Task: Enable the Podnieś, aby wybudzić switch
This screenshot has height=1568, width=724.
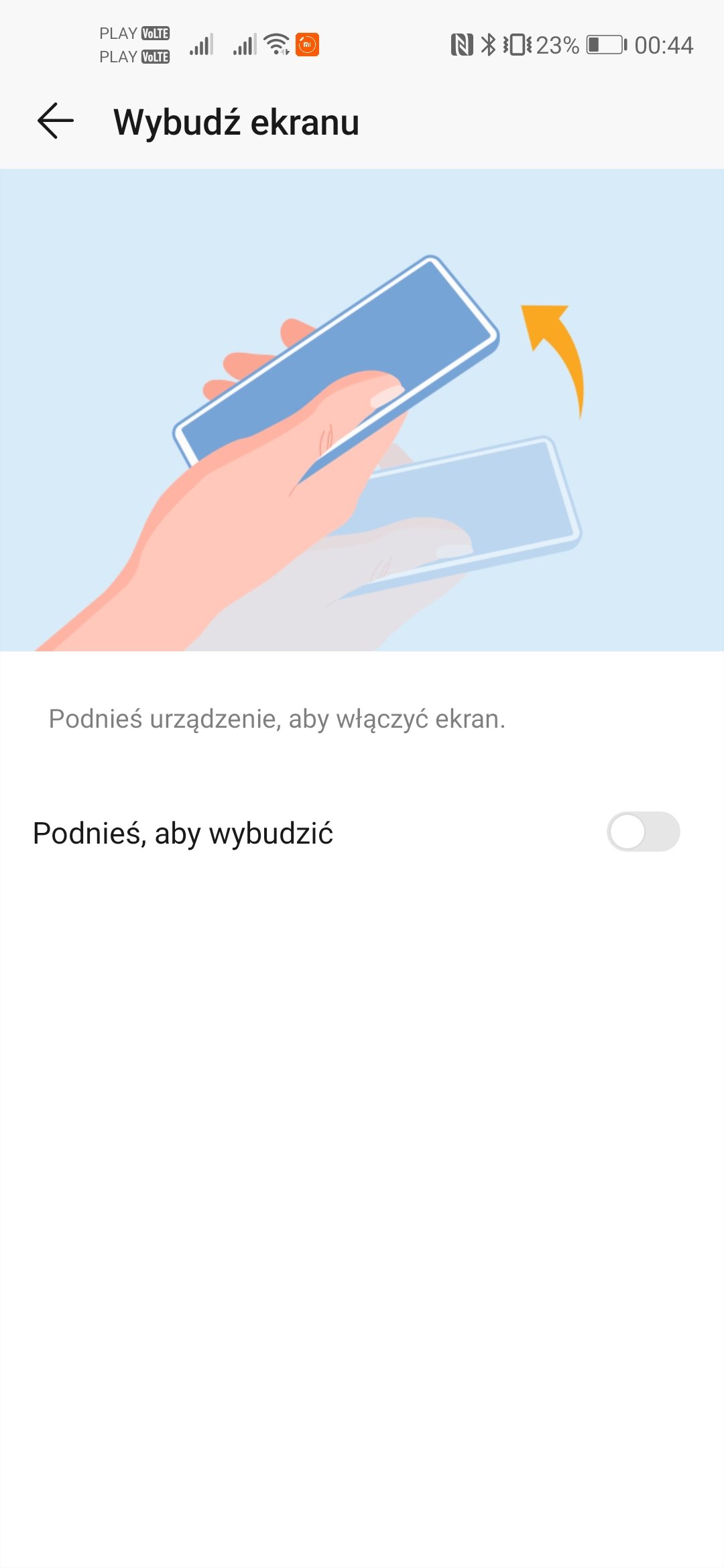Action: point(643,832)
